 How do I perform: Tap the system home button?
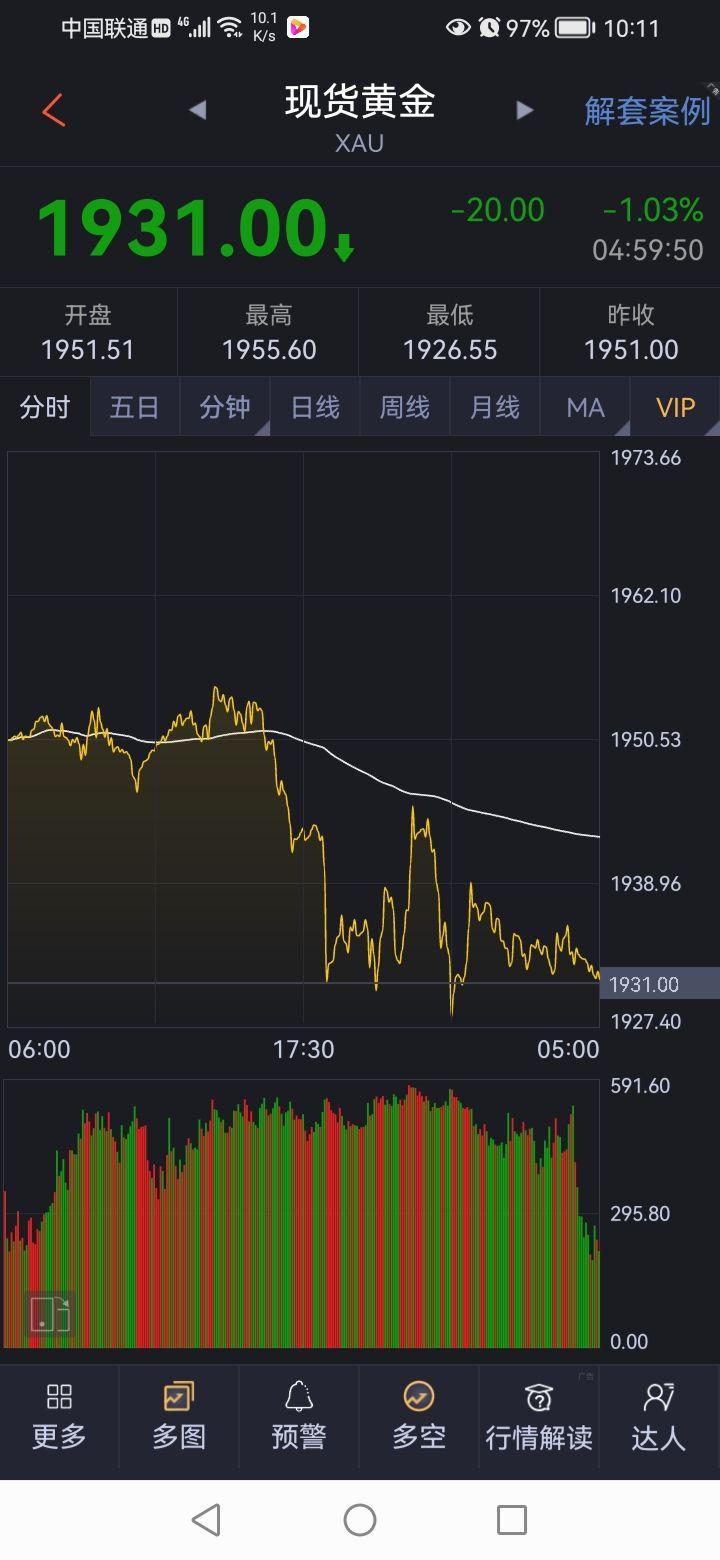tap(360, 1520)
